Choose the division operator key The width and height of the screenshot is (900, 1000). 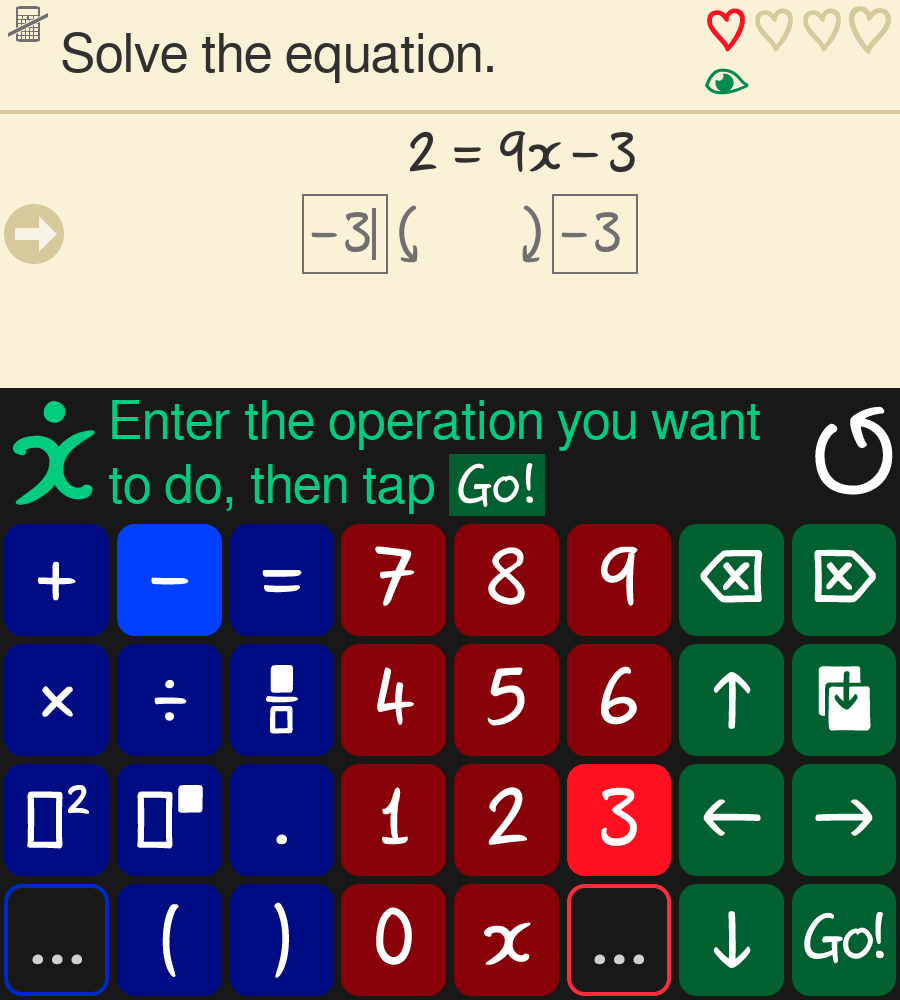[169, 699]
